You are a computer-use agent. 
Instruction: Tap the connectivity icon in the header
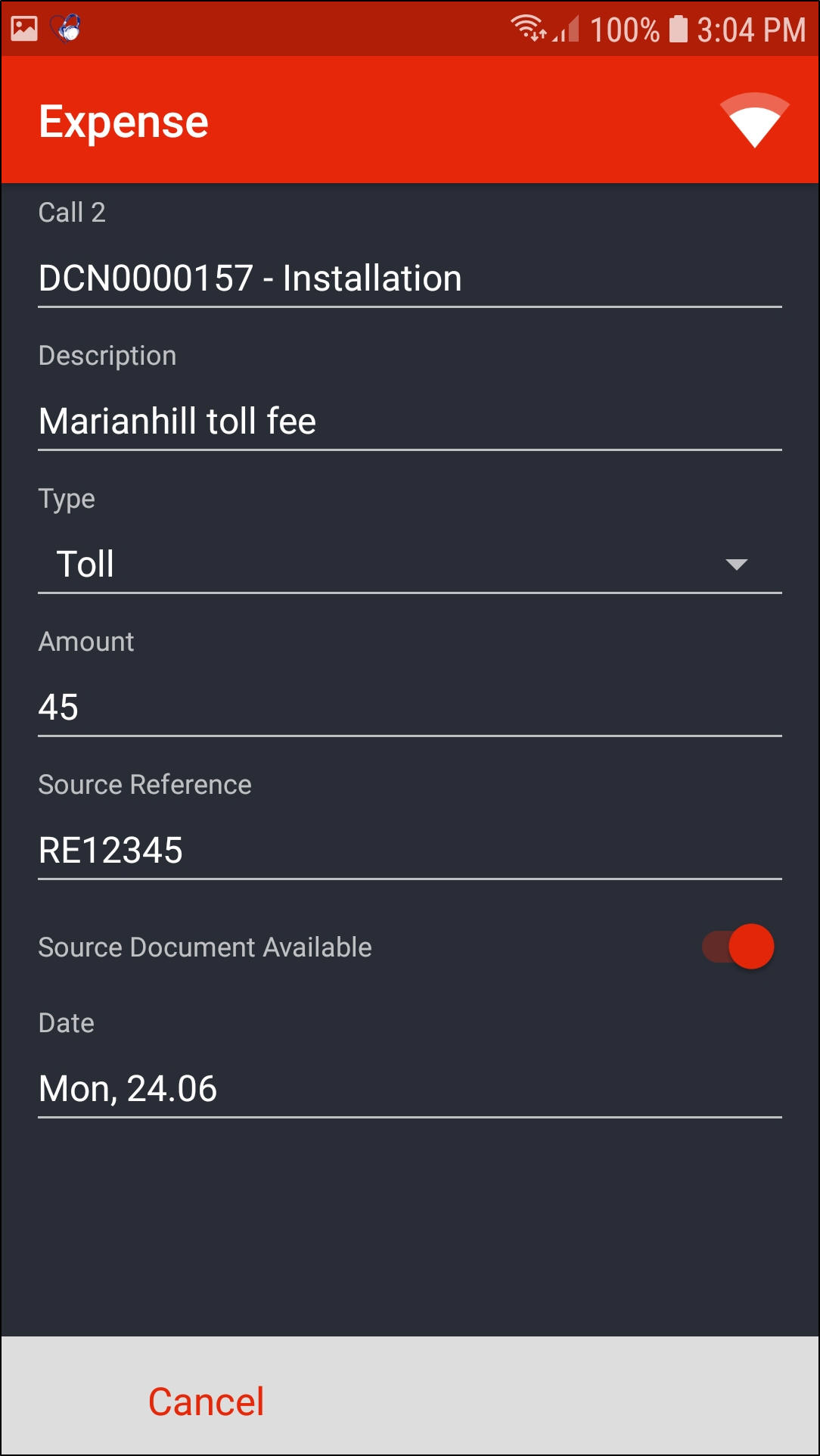point(754,120)
